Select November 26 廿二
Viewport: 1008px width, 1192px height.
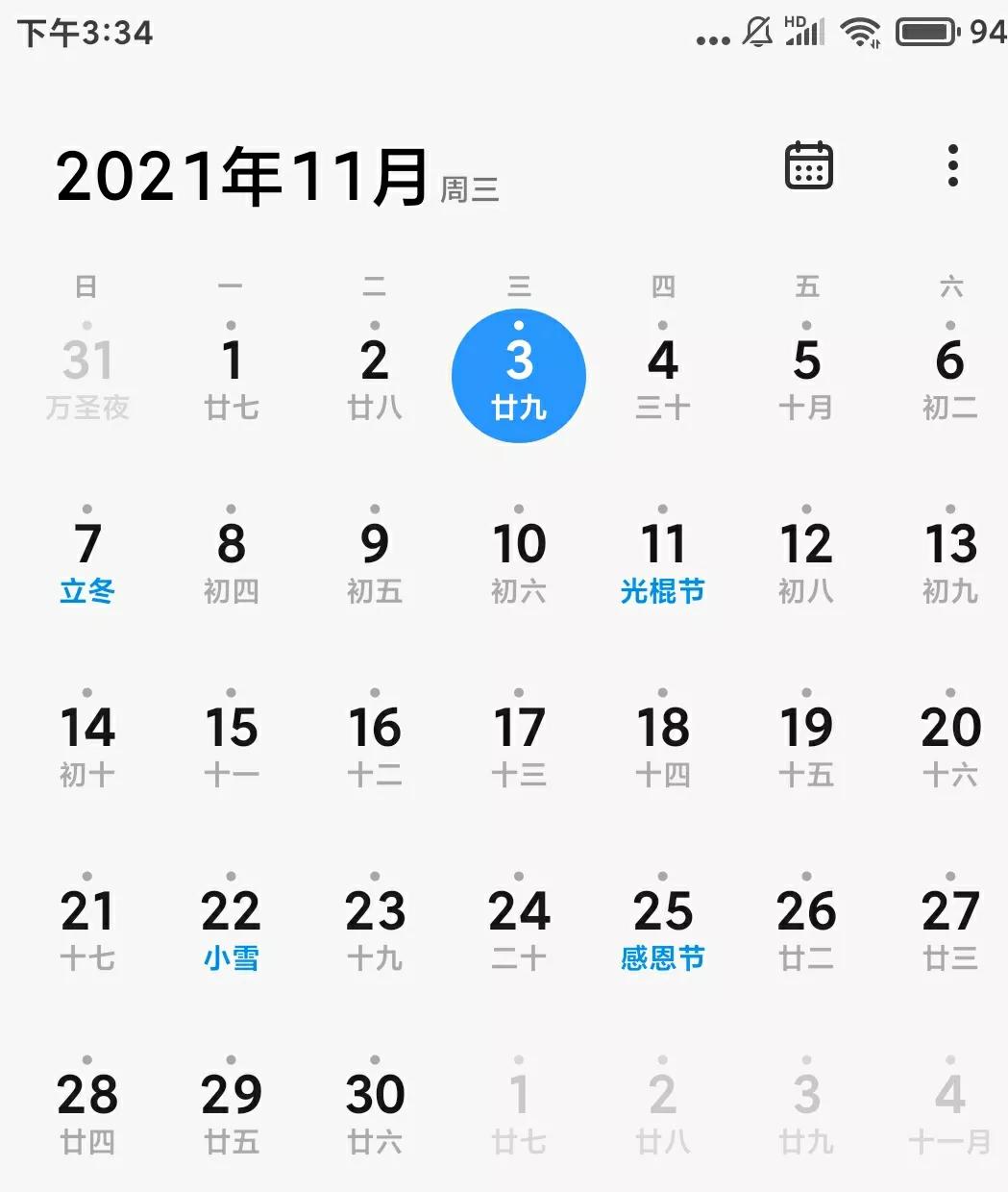806,928
